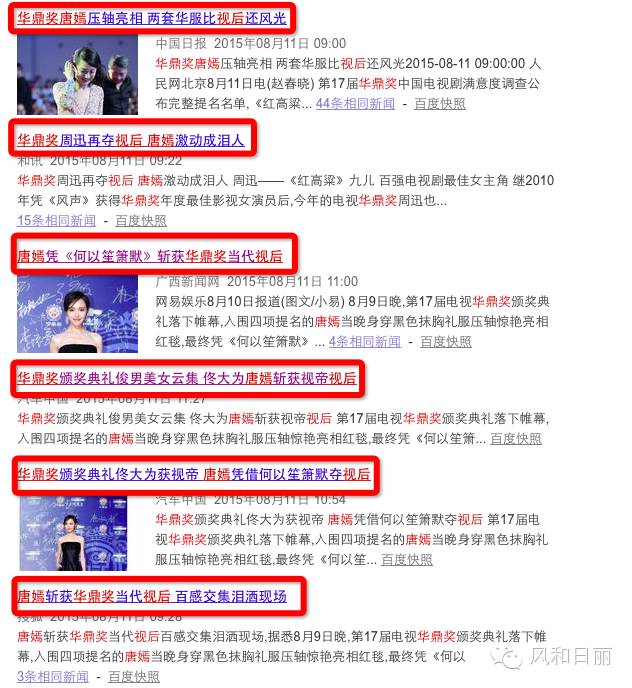Open headline 华鼎奖周迅再夺视后 唐嫣激动成泪人

[130, 140]
